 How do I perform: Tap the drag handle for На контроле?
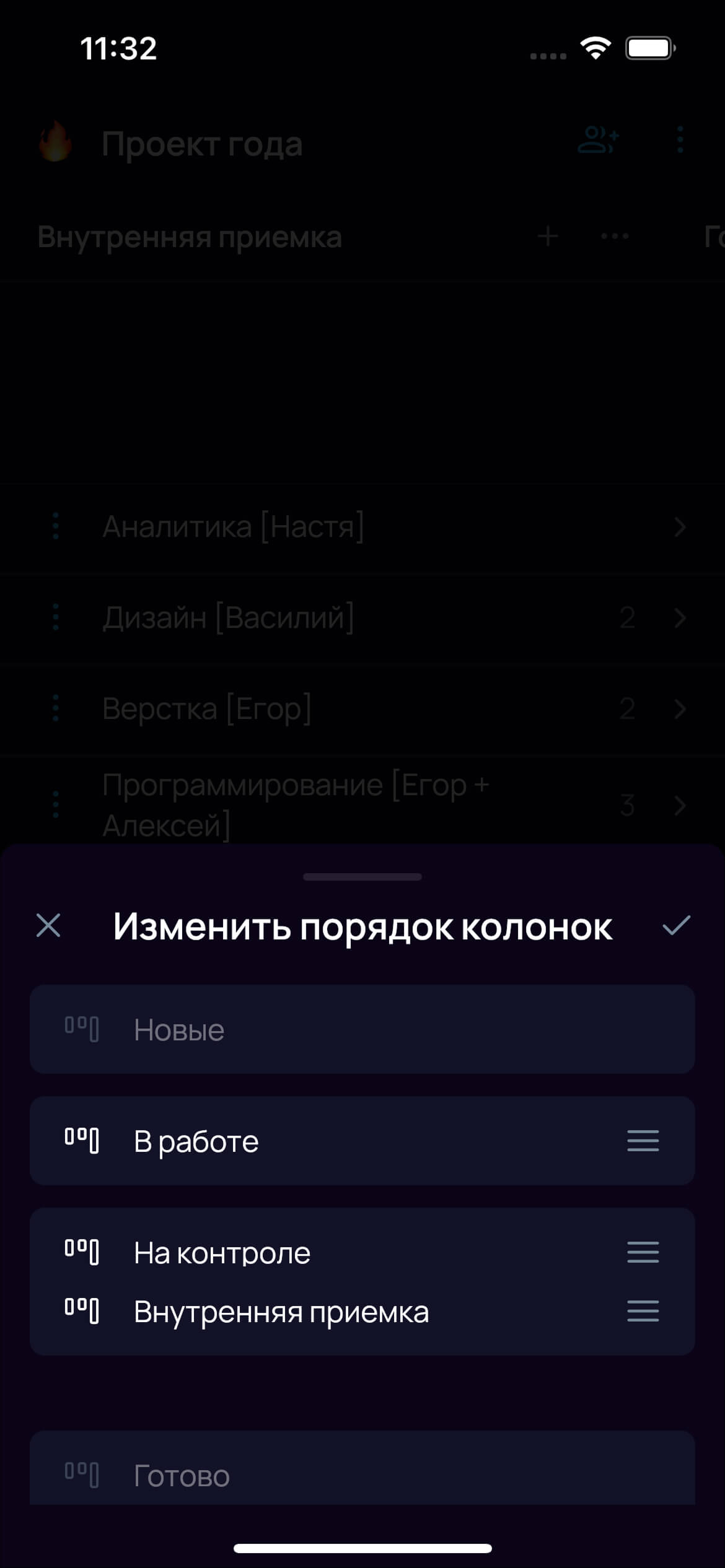click(643, 1252)
